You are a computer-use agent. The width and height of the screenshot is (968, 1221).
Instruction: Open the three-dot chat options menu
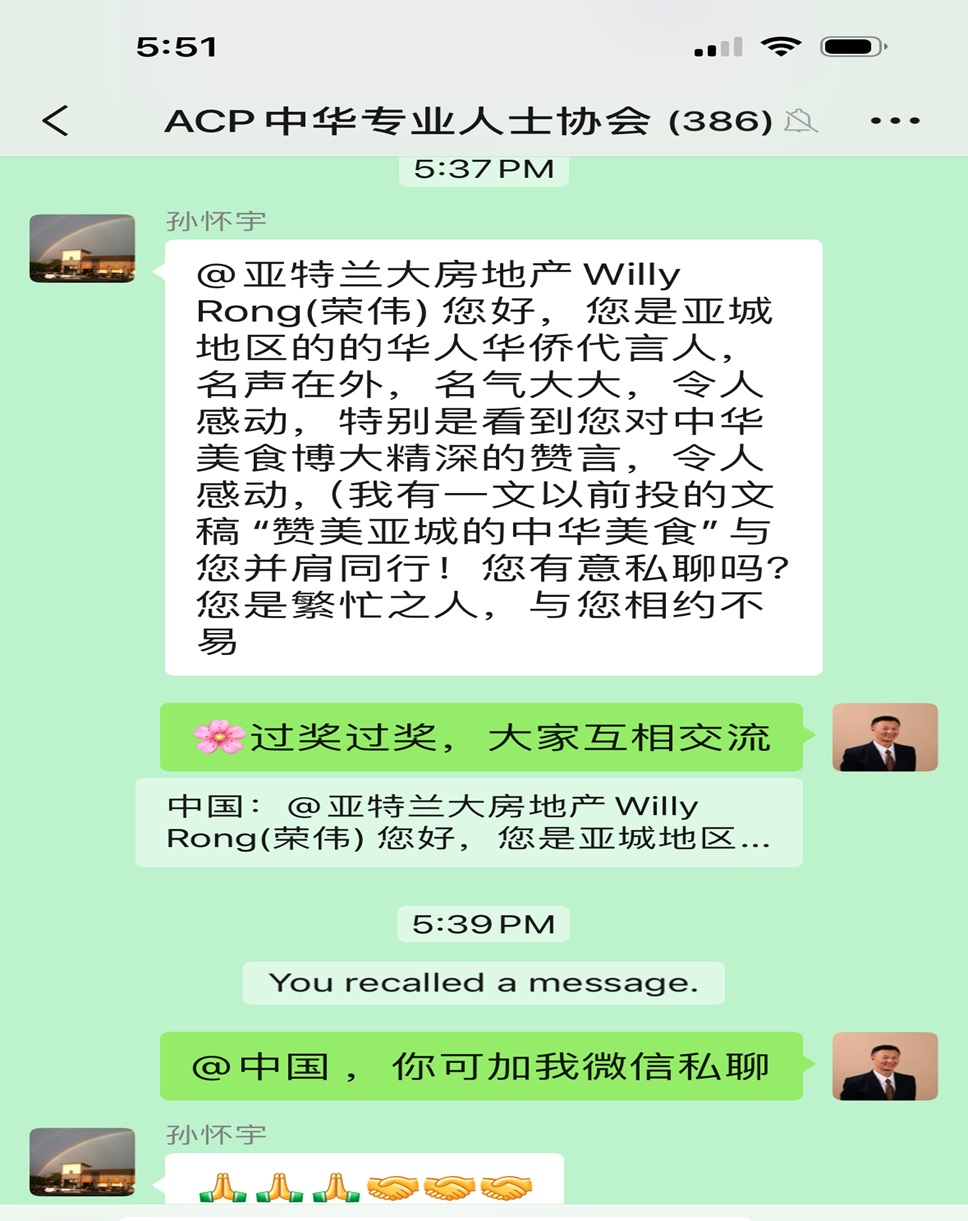coord(894,121)
